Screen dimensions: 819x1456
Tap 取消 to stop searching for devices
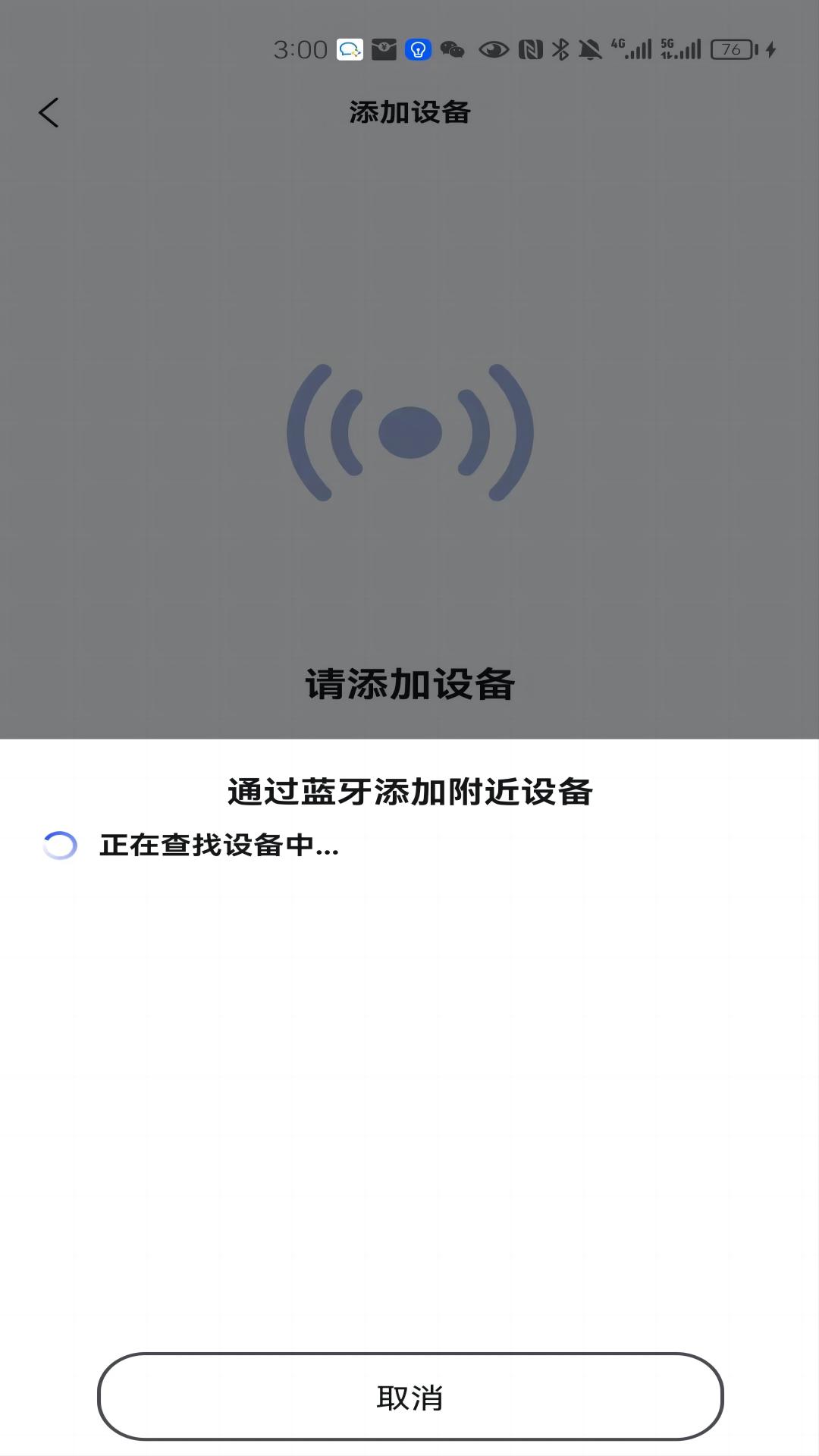click(409, 1399)
